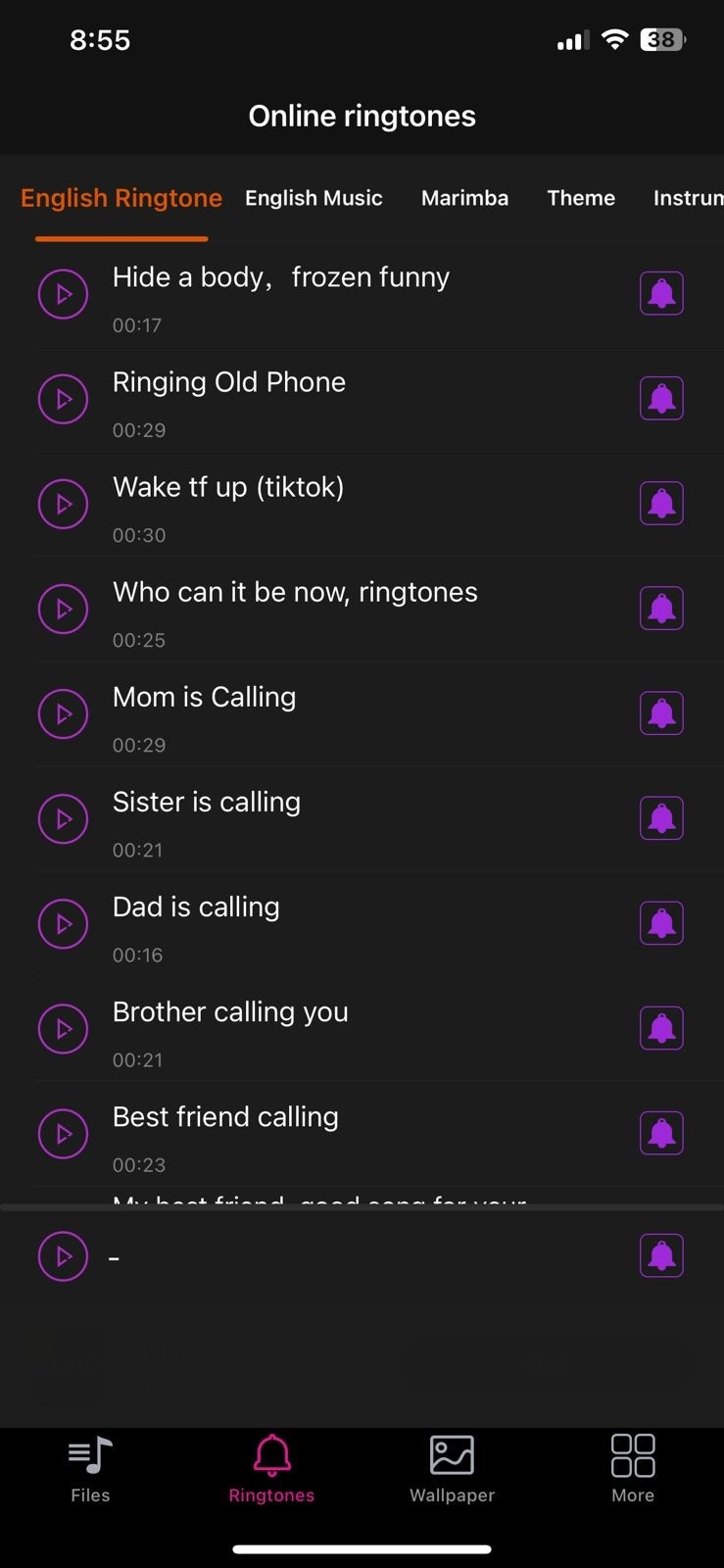The height and width of the screenshot is (1568, 724).
Task: Play the "Sister is calling" ringtone
Action: 63,818
